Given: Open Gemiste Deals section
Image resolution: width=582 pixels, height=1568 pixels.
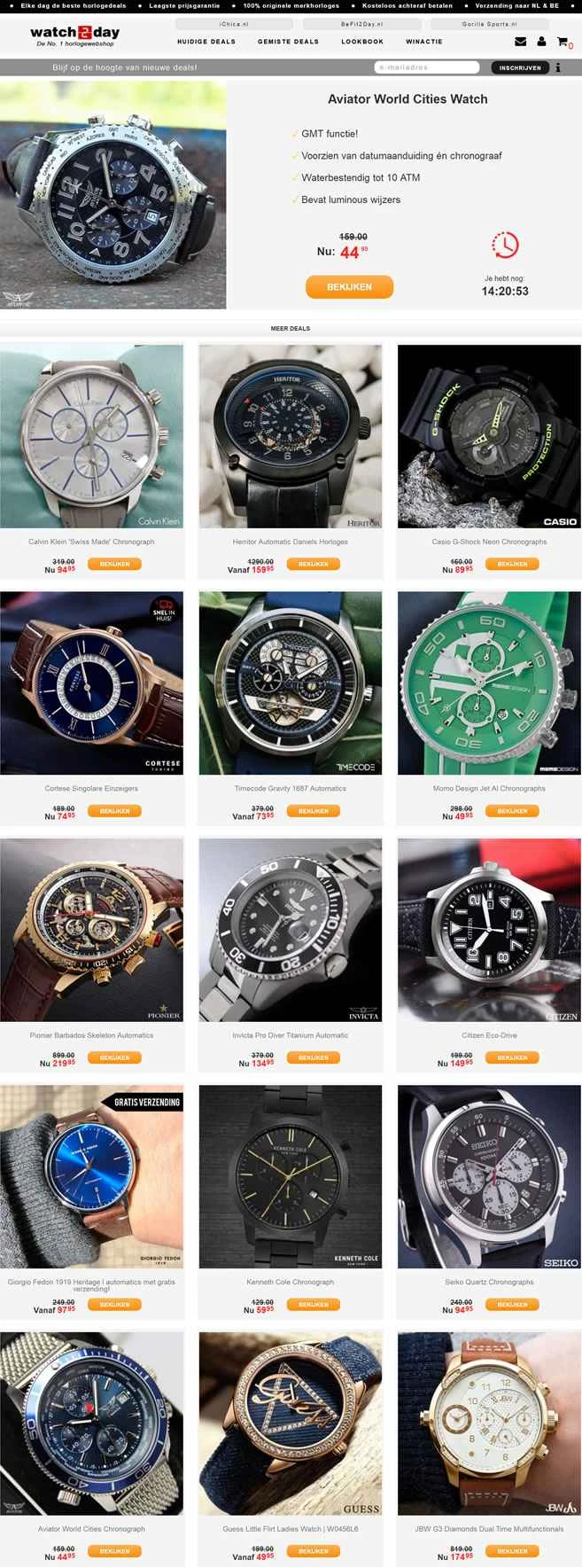Looking at the screenshot, I should pyautogui.click(x=288, y=42).
